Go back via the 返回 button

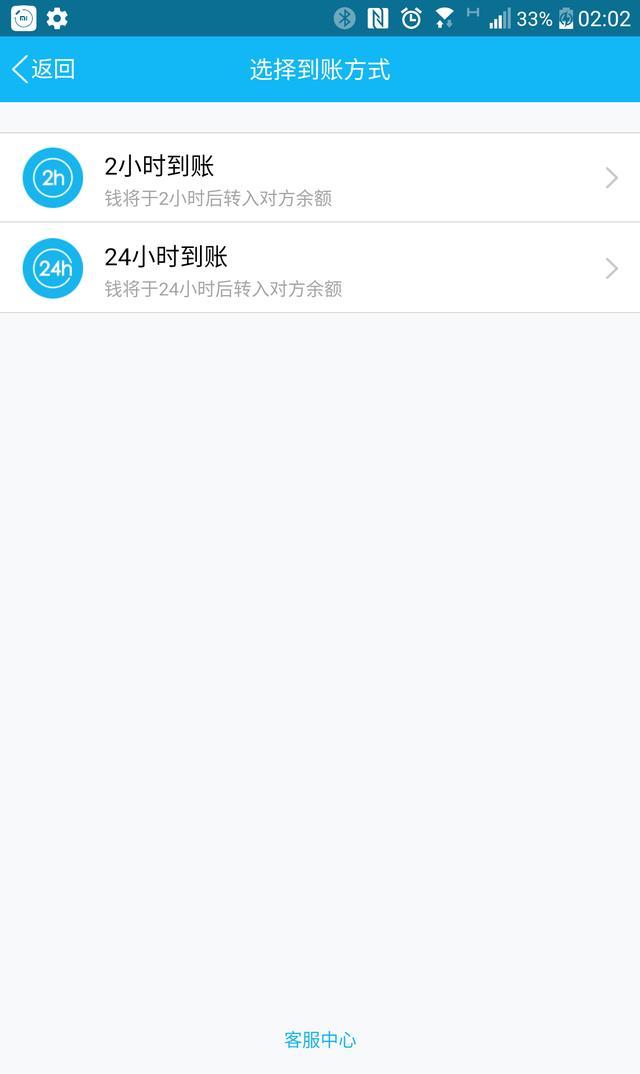44,69
